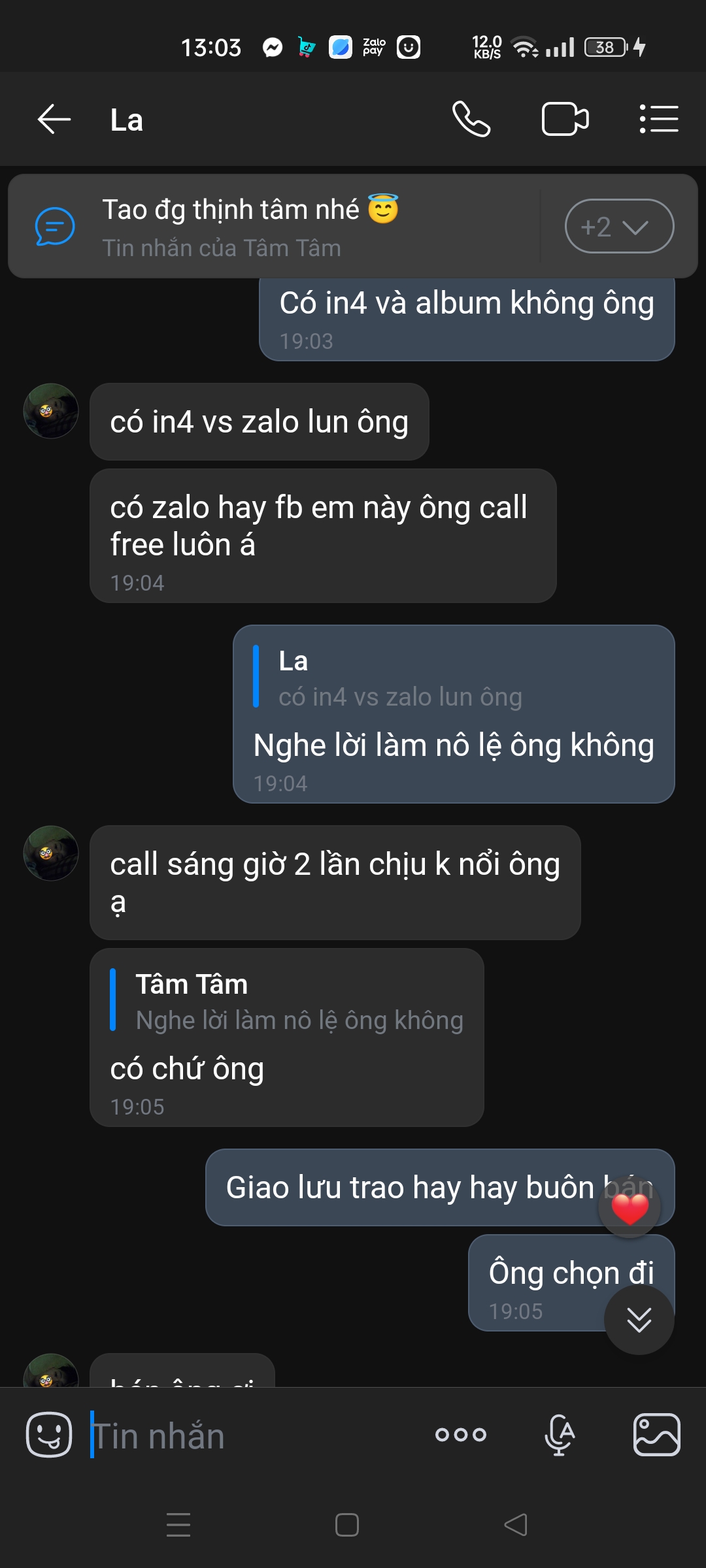
Task: Jump to the latest messages
Action: (x=639, y=1320)
